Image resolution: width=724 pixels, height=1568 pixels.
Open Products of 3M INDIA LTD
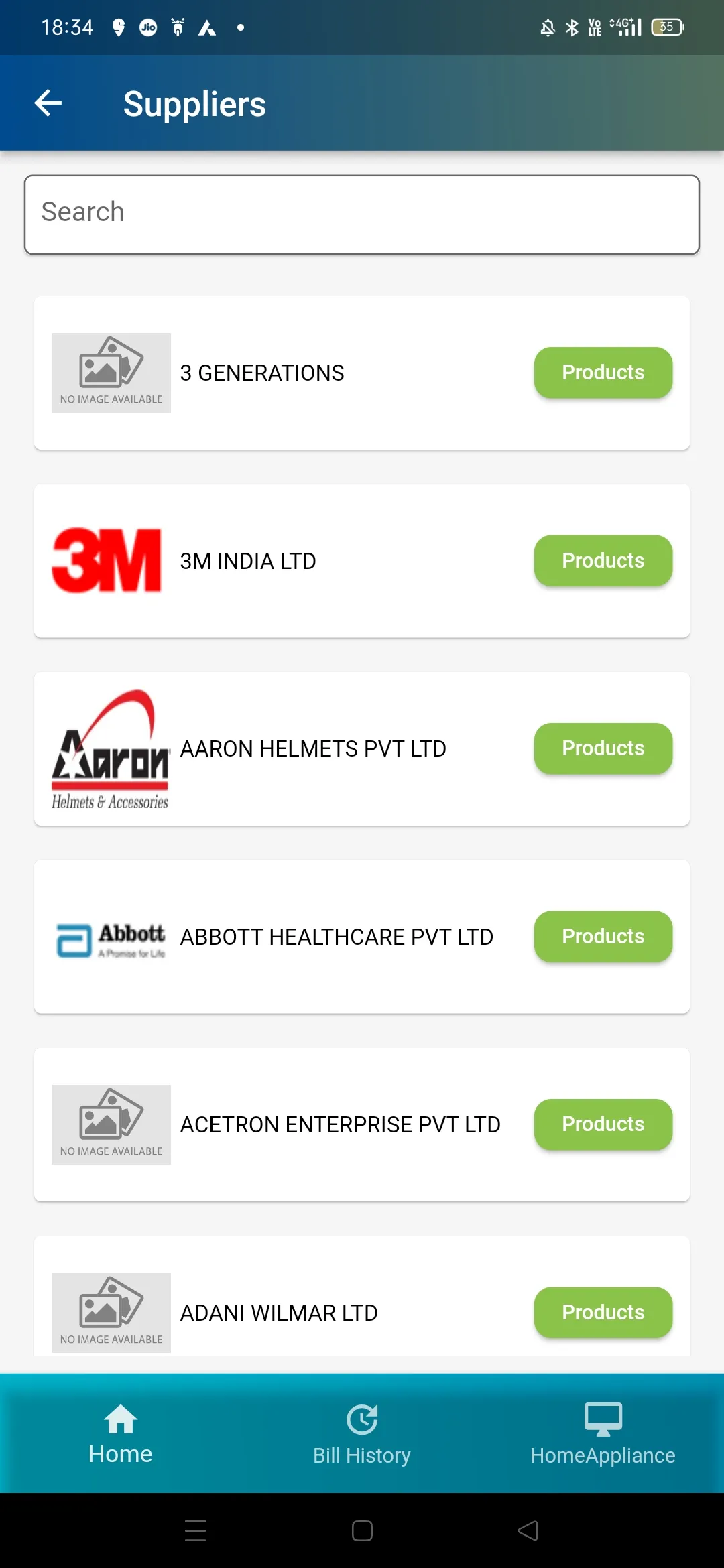click(603, 561)
